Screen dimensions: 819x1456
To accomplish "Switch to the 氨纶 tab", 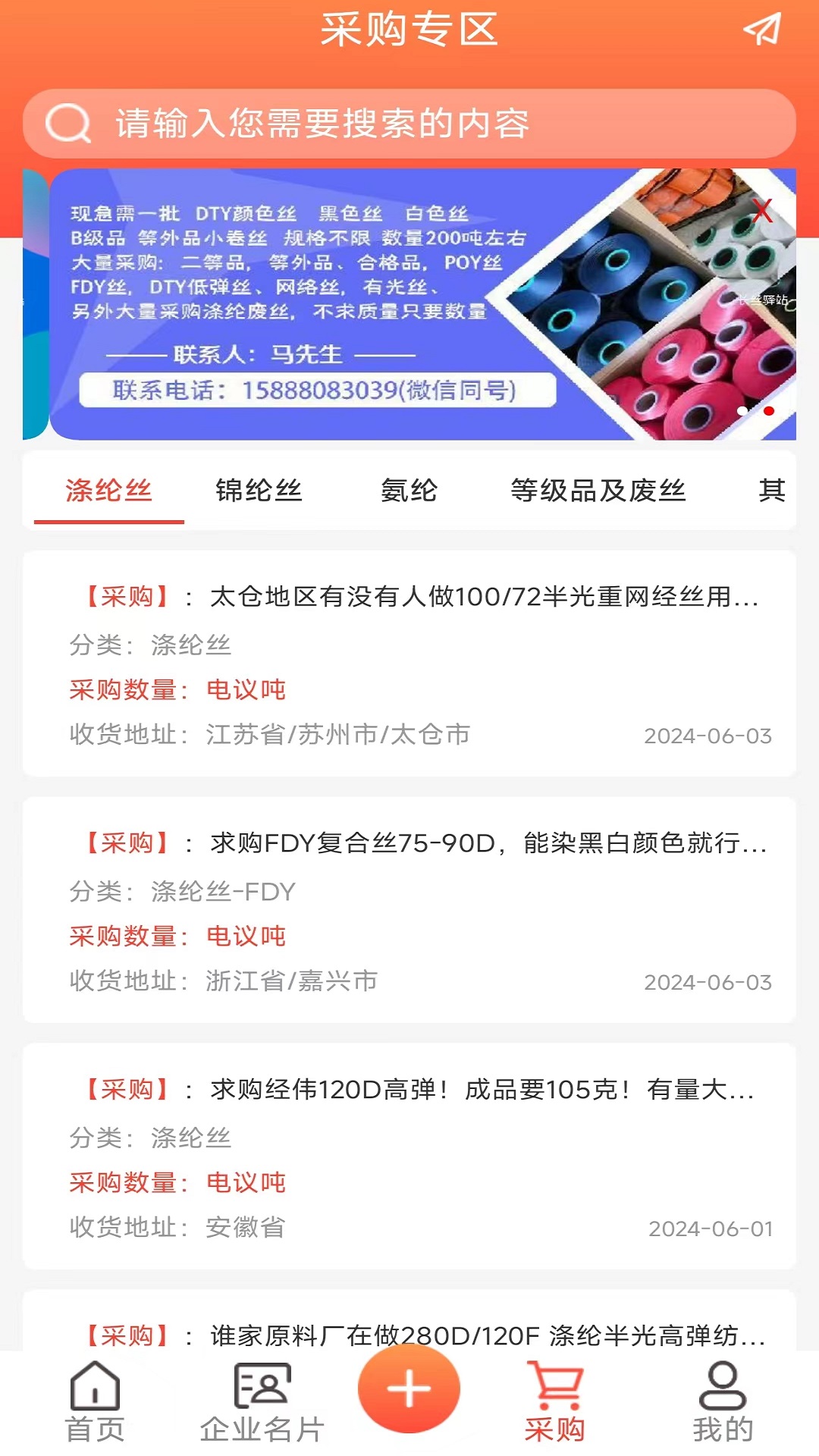I will (x=409, y=491).
